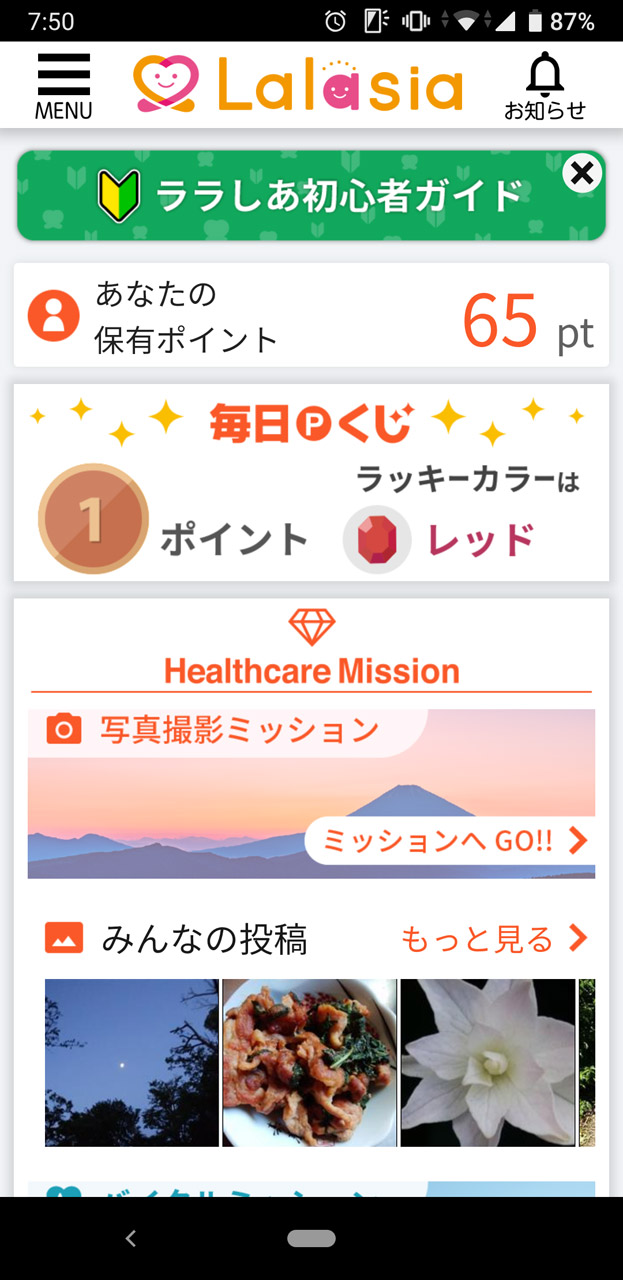Dismiss the beginner guide banner
Viewport: 623px width, 1280px height.
[582, 174]
